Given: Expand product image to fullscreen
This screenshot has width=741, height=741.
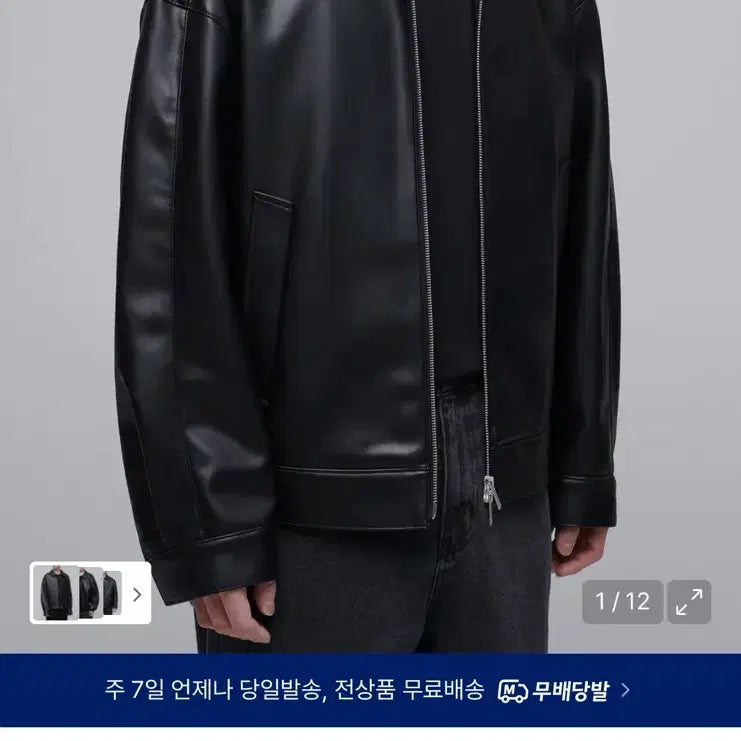Looking at the screenshot, I should coord(689,601).
